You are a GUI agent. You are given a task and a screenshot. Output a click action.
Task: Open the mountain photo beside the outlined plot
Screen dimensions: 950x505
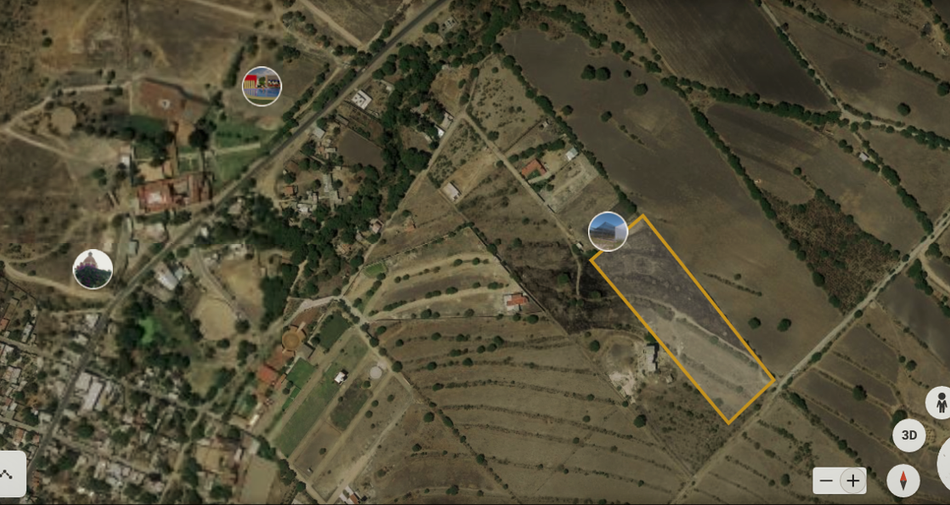click(x=608, y=231)
